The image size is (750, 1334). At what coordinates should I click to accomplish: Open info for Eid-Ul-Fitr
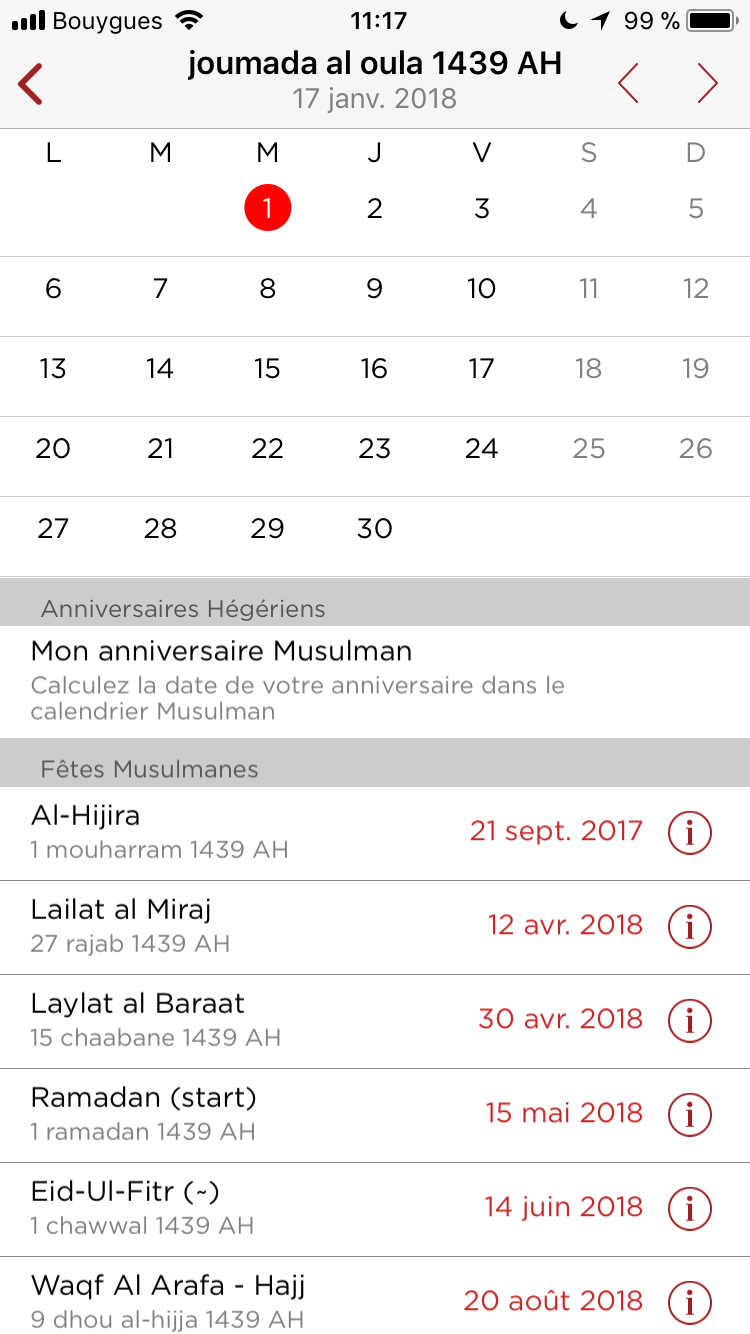[689, 1208]
